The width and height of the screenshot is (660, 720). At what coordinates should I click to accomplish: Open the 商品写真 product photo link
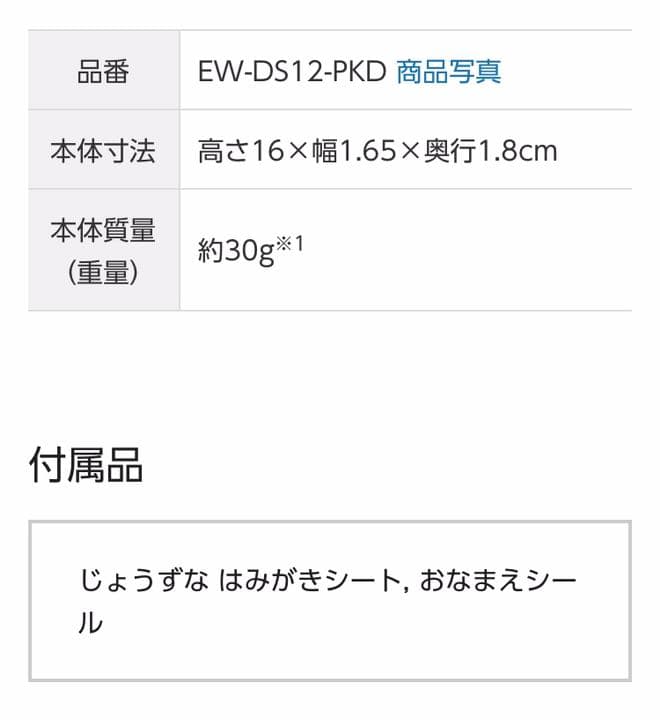click(x=448, y=72)
